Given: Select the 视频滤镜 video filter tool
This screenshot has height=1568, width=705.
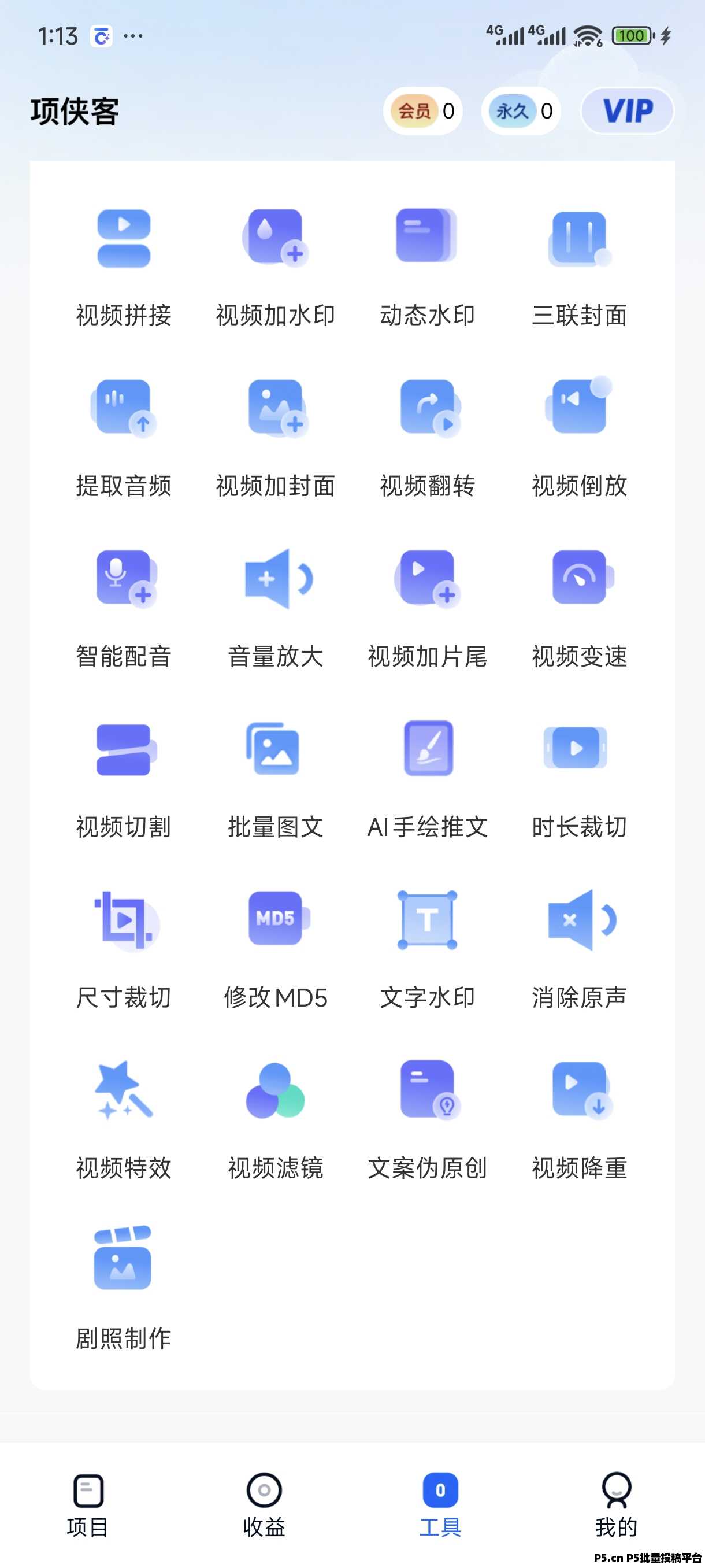Looking at the screenshot, I should coord(276,1120).
